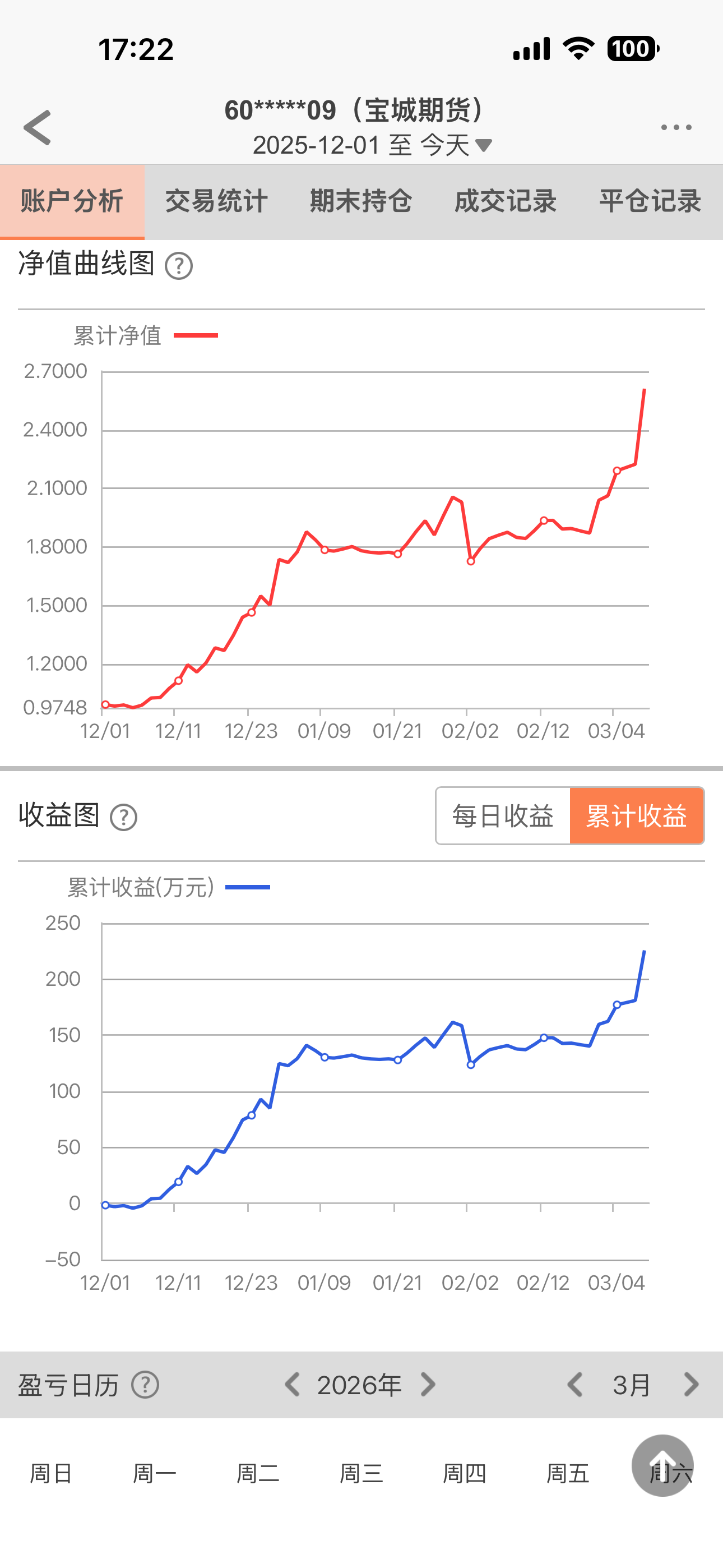The height and width of the screenshot is (1568, 723).
Task: Advance to the month after 3月
Action: pos(692,1385)
